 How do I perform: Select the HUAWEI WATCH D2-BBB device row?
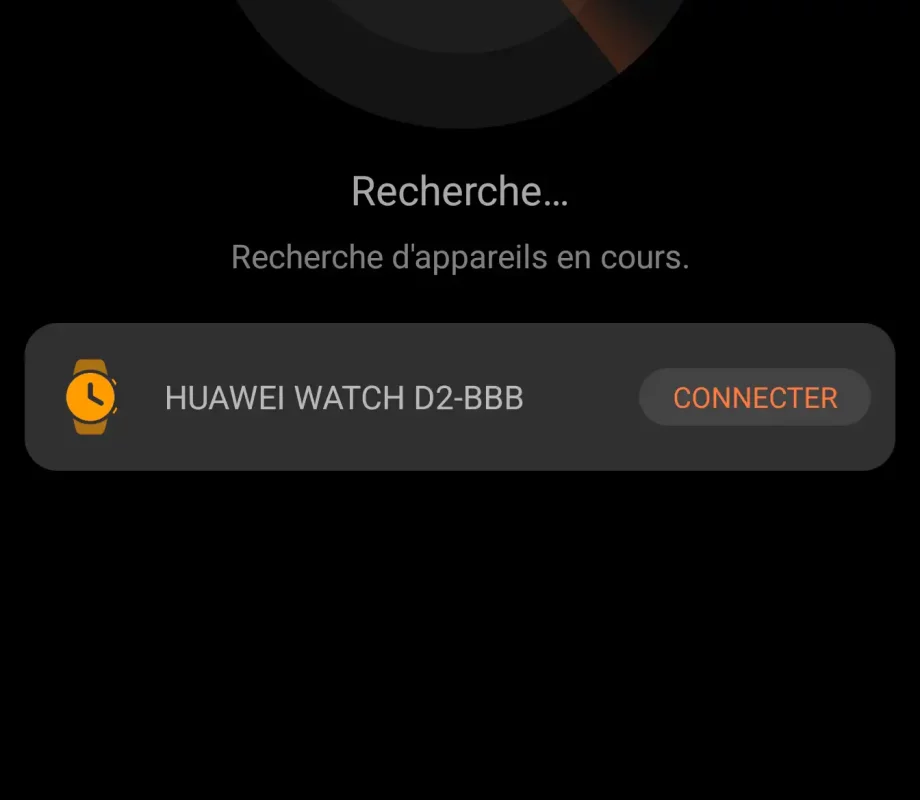click(343, 398)
